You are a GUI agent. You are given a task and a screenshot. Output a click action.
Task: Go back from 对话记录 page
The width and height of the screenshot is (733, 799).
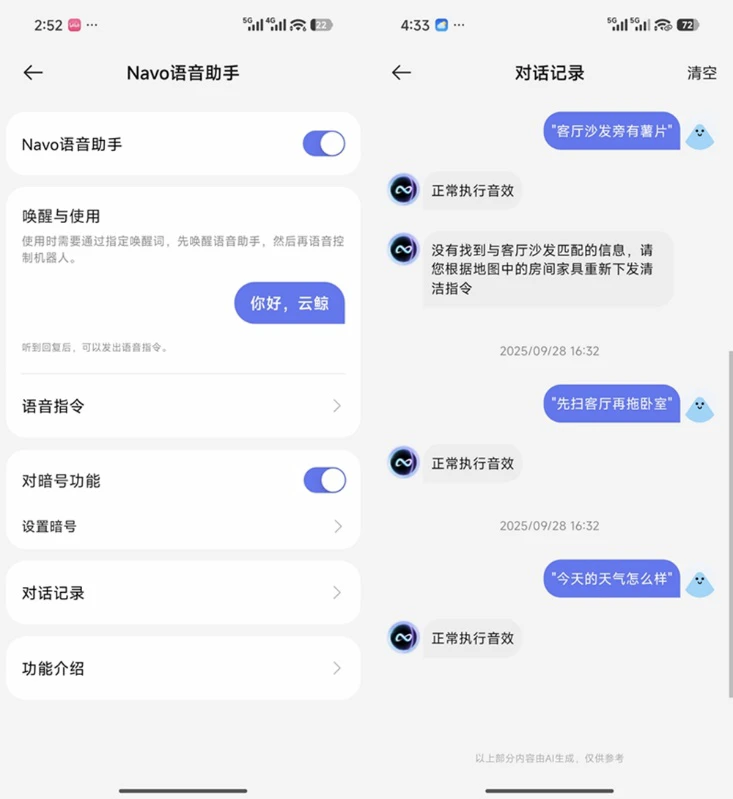click(x=401, y=72)
